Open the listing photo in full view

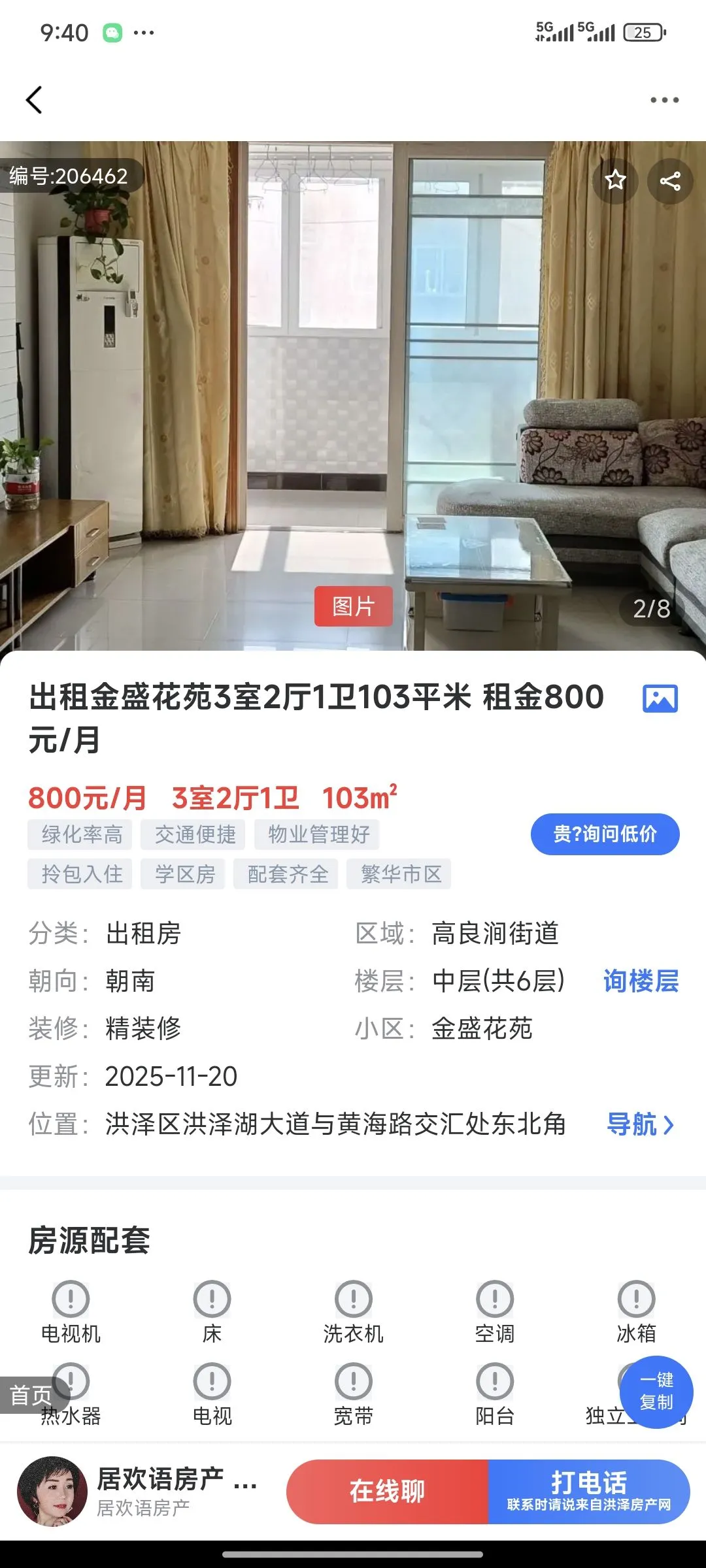click(353, 392)
